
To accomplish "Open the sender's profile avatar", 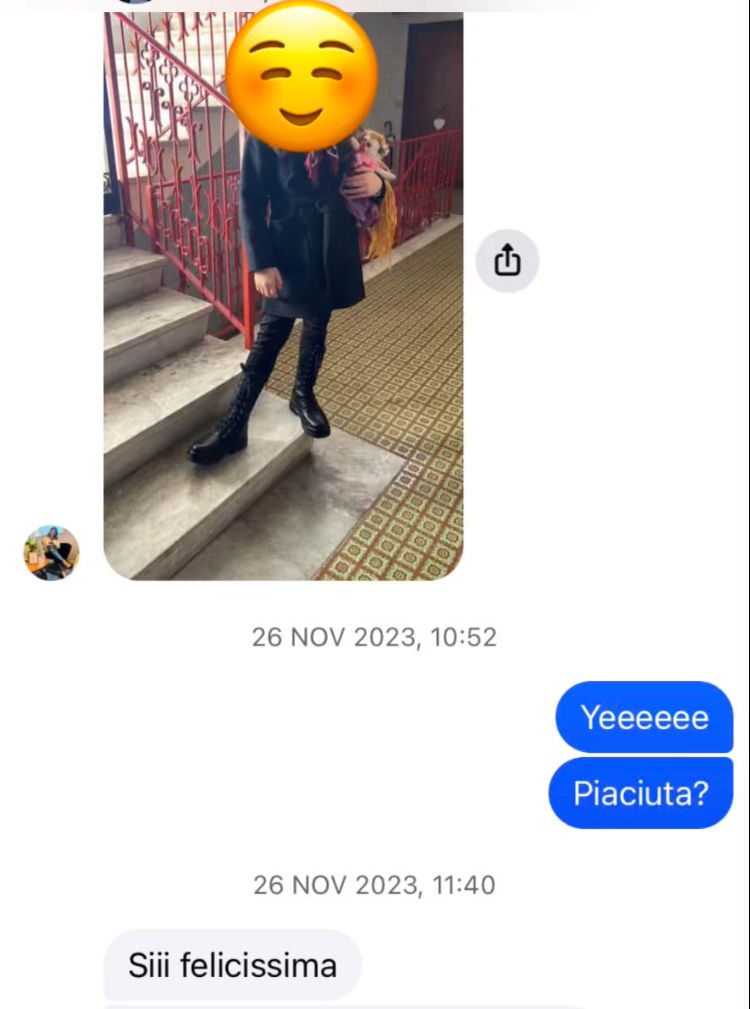I will pyautogui.click(x=52, y=553).
